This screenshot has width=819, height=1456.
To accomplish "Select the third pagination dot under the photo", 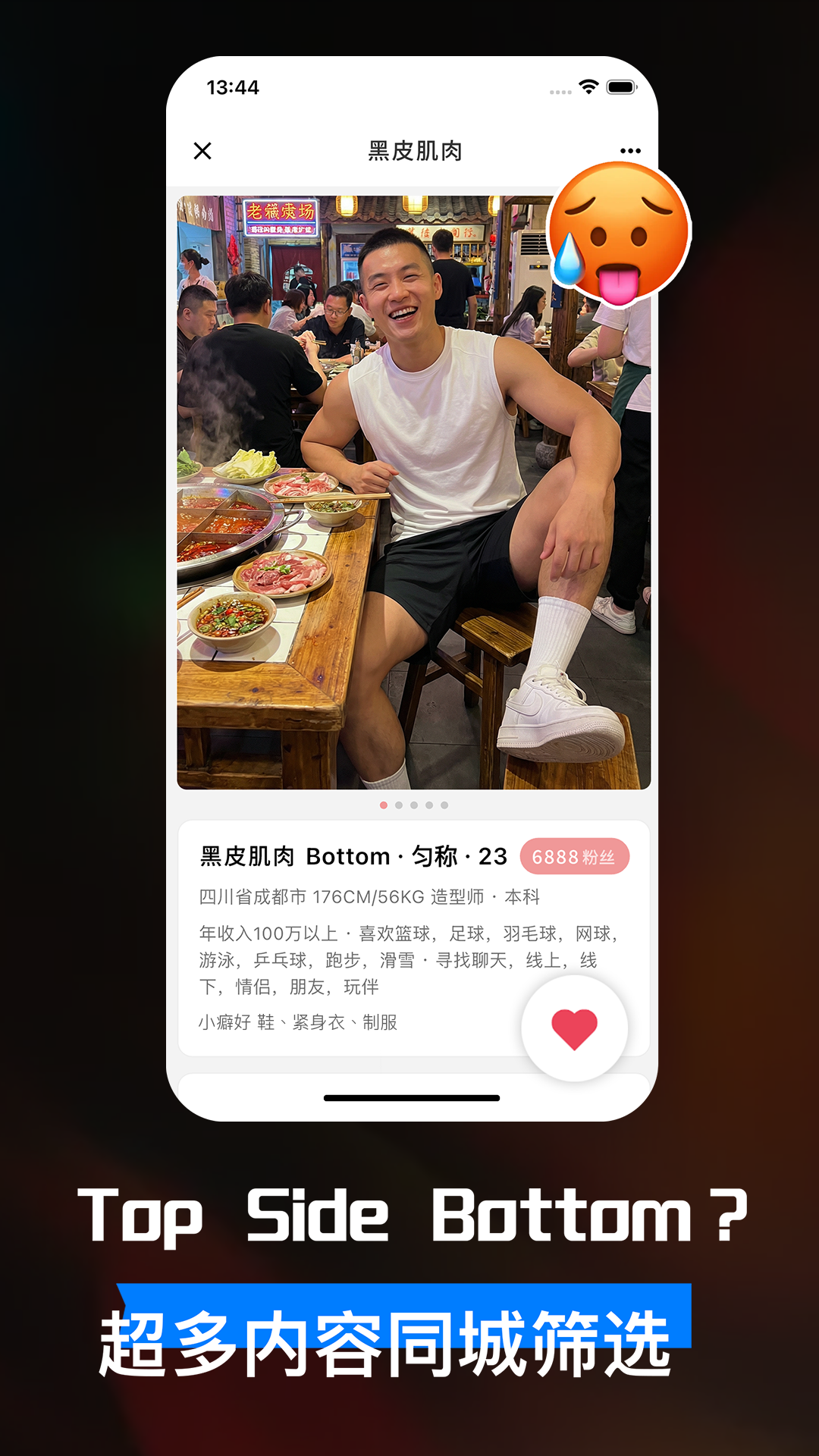I will point(413,806).
